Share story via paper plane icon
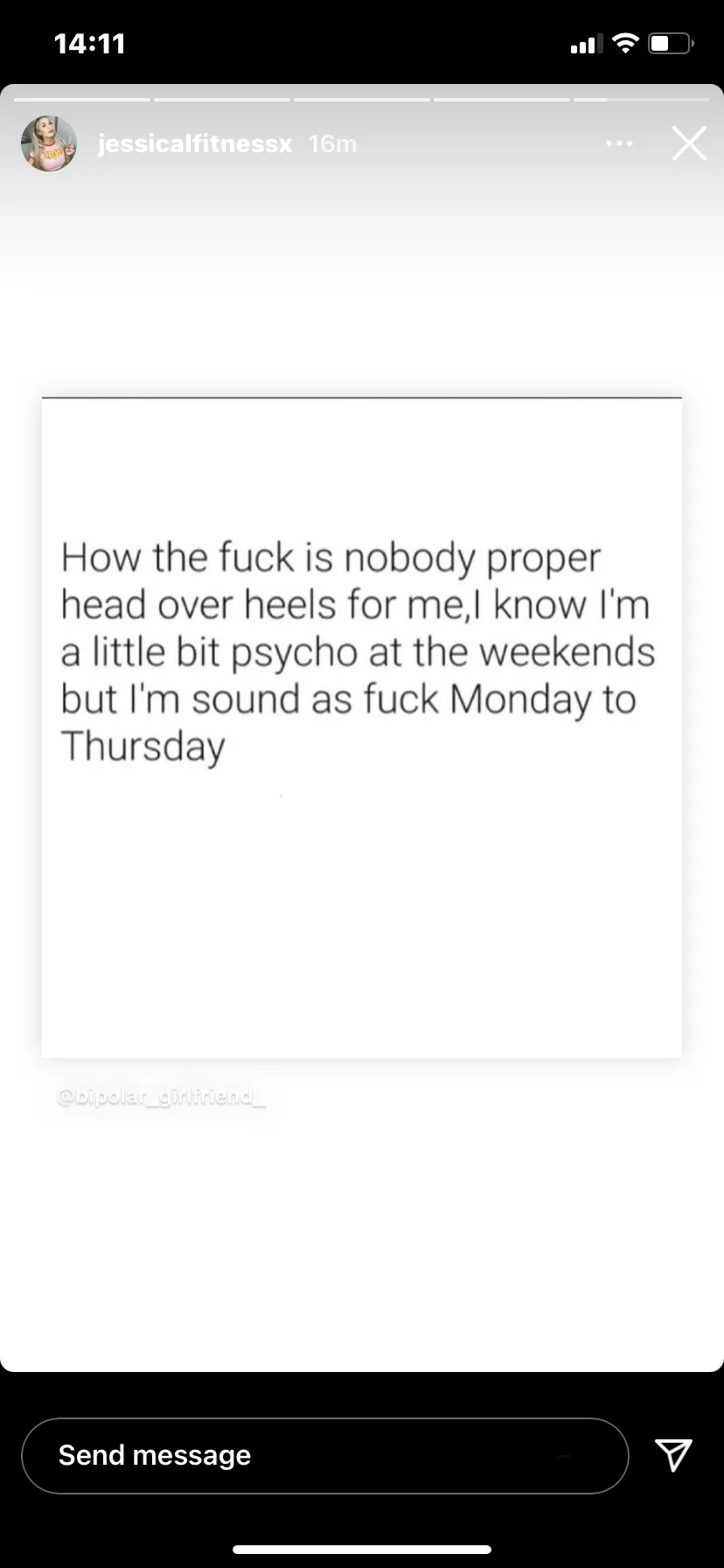The width and height of the screenshot is (724, 1568). coord(673,1454)
